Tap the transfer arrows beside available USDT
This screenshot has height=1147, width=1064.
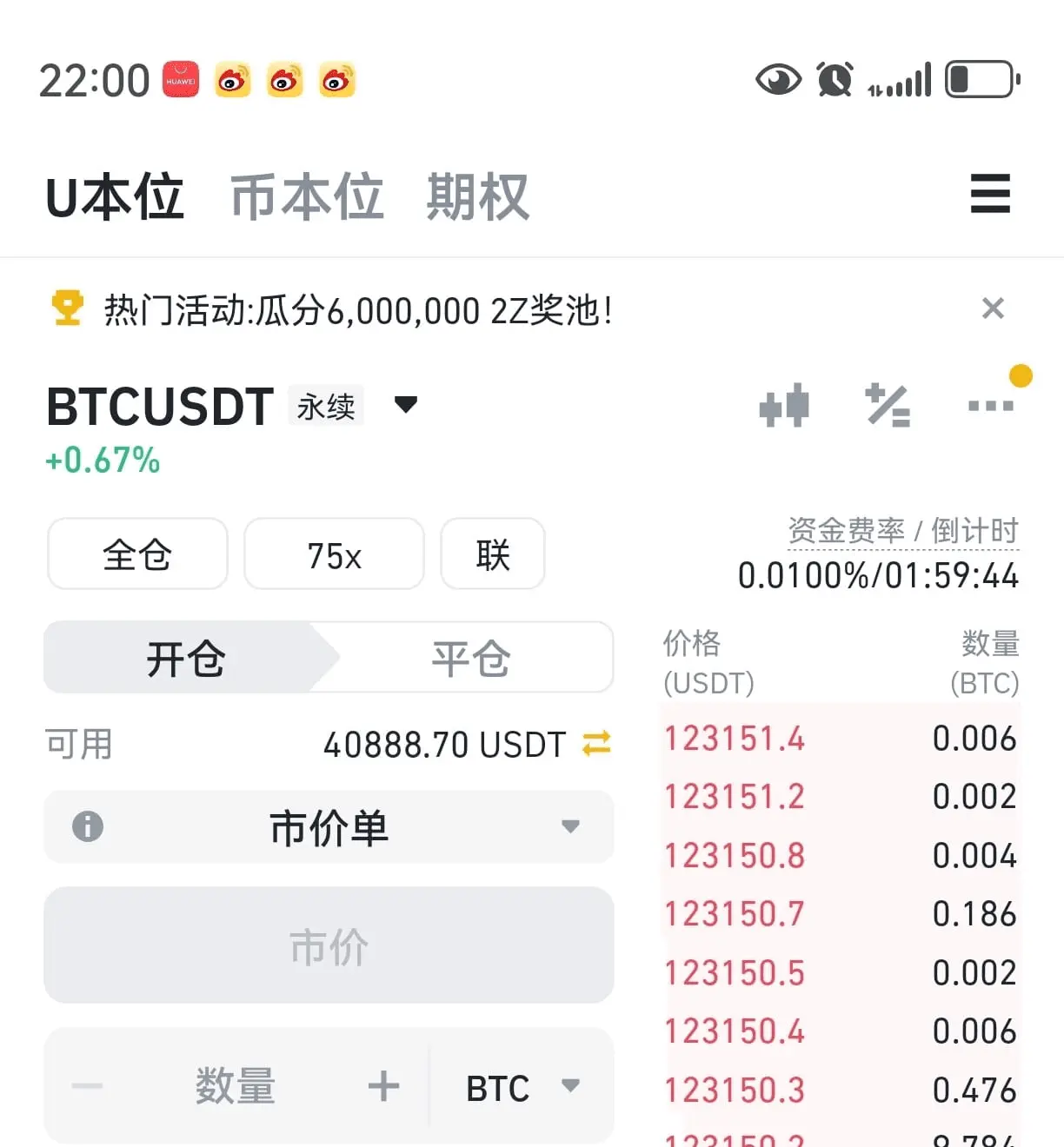pyautogui.click(x=596, y=744)
